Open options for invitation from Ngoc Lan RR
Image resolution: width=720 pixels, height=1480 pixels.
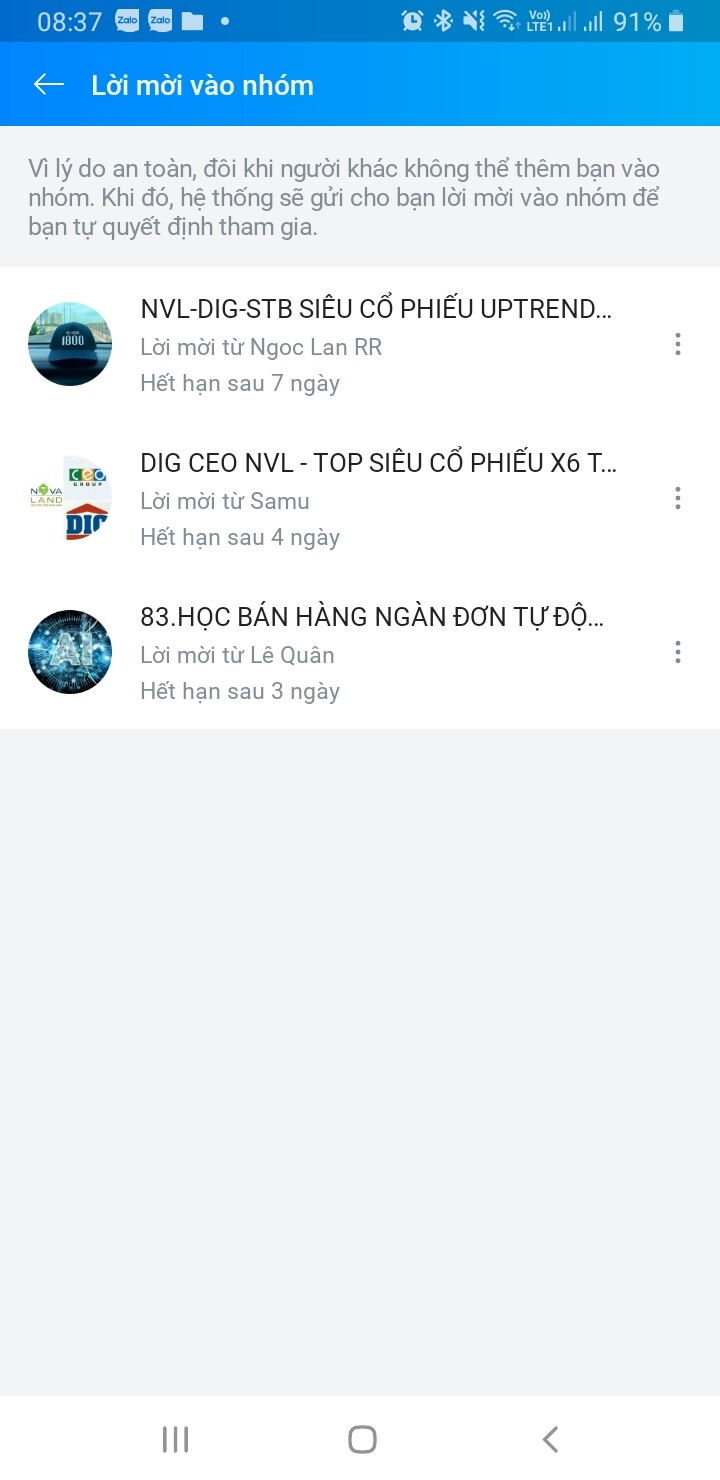(x=678, y=345)
